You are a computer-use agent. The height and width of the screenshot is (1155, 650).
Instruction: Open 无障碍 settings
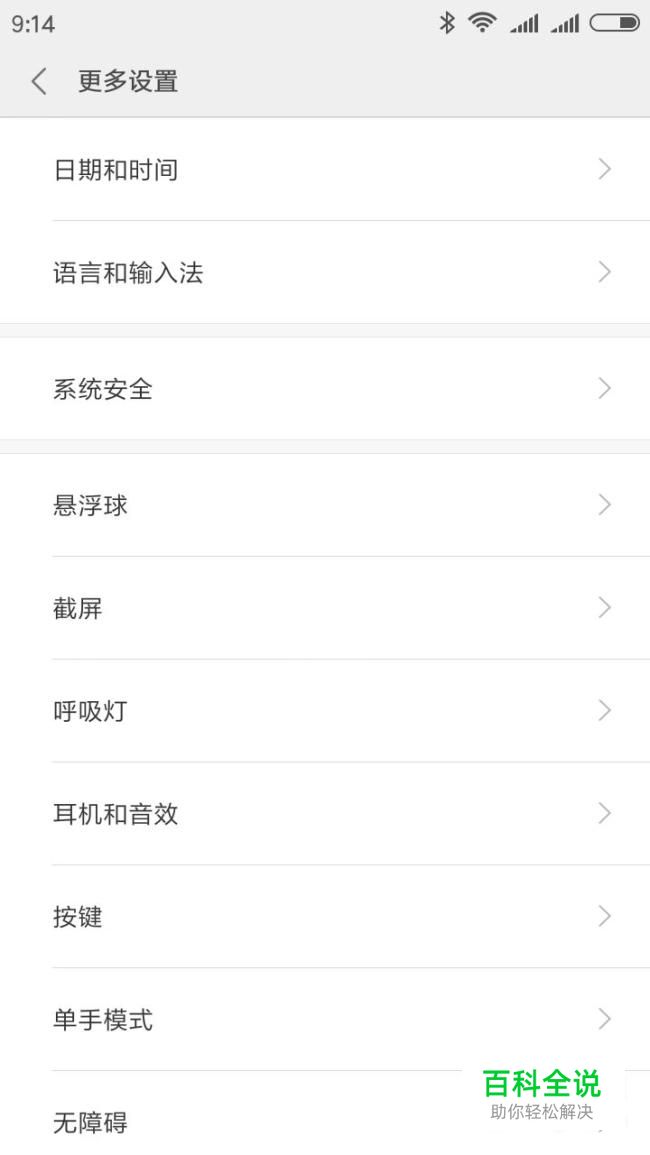[x=250, y=1122]
